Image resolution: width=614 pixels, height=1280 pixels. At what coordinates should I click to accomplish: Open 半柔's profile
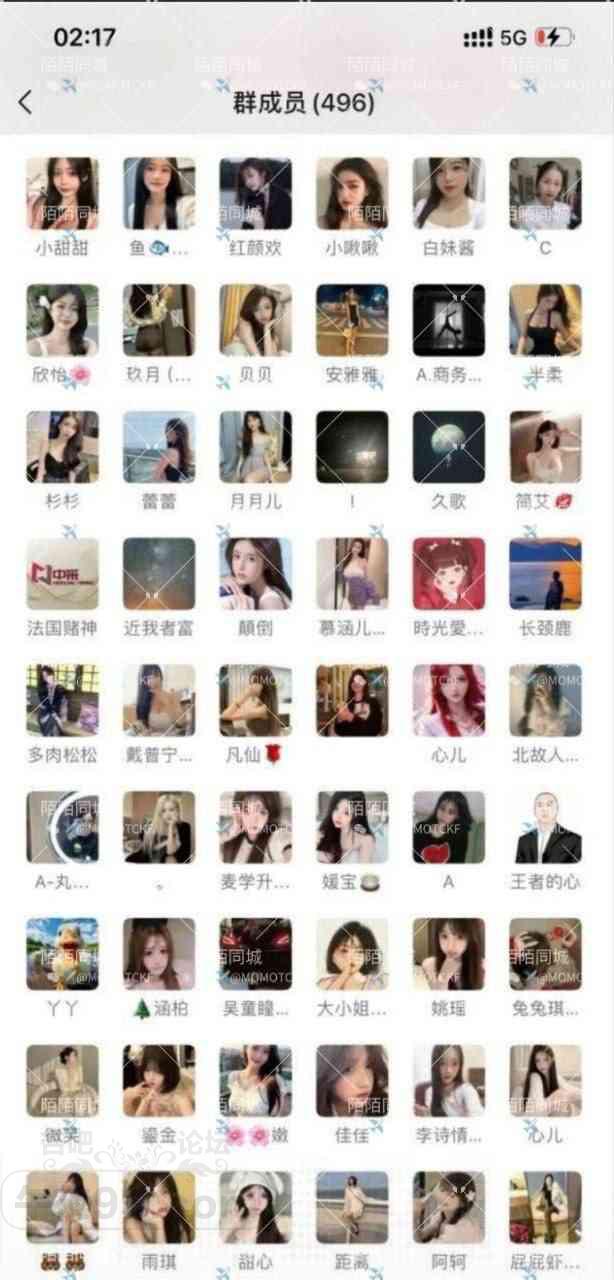(x=545, y=321)
